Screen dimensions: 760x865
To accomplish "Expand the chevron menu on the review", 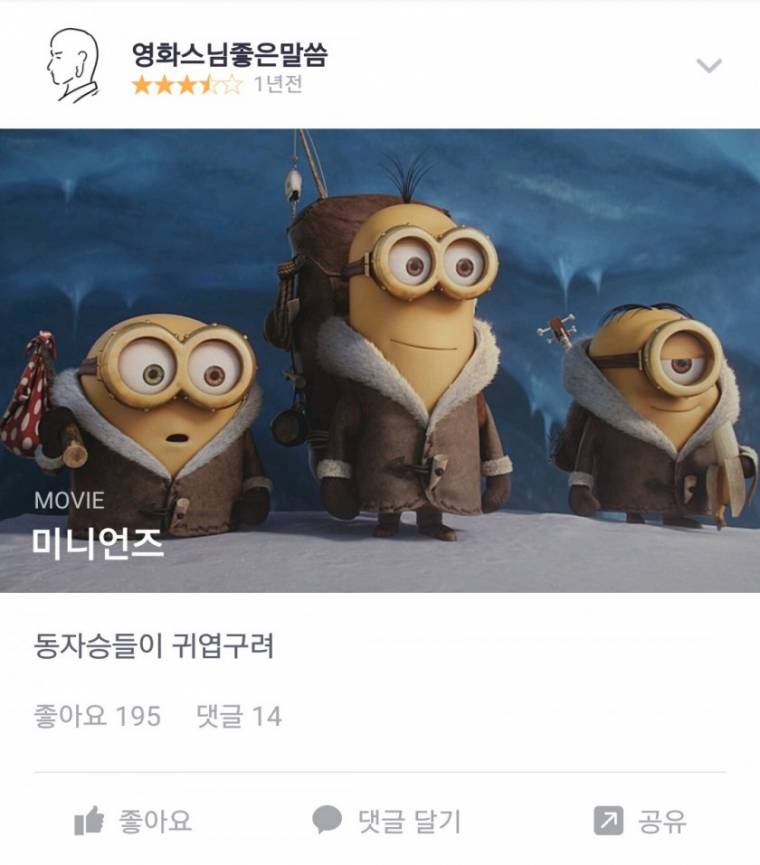I will 708,66.
